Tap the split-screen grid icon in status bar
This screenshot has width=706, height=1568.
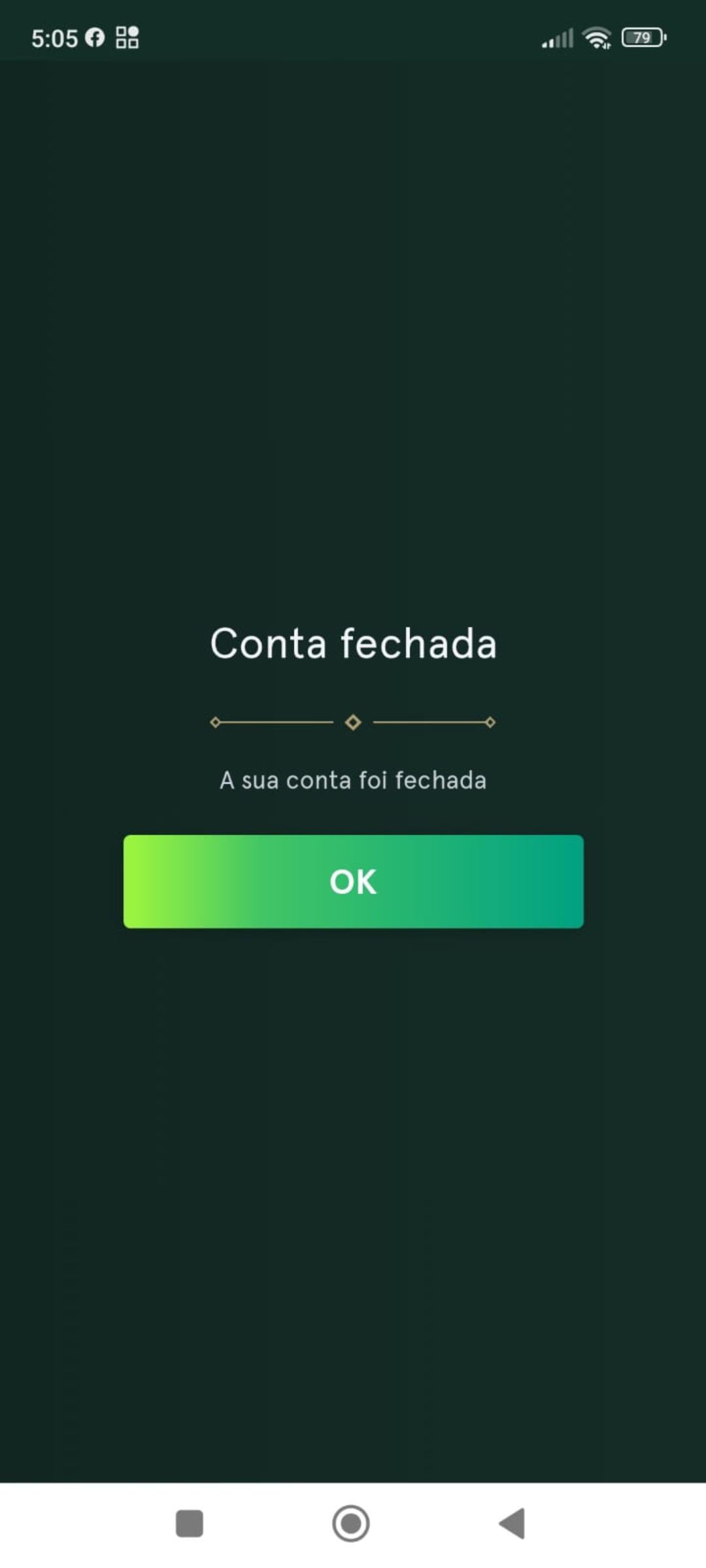(128, 37)
